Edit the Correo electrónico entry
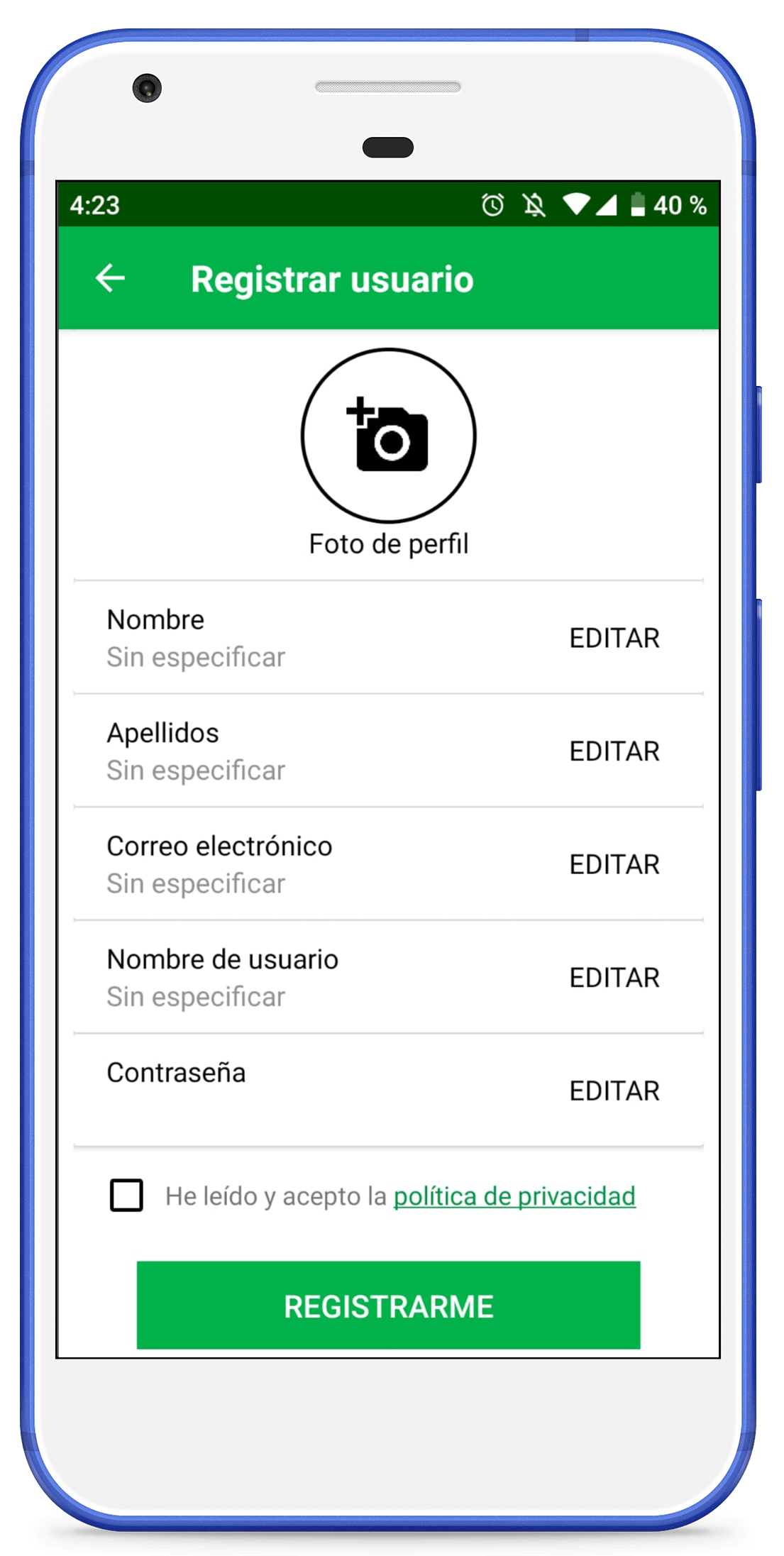The width and height of the screenshot is (784, 1556). [x=614, y=864]
